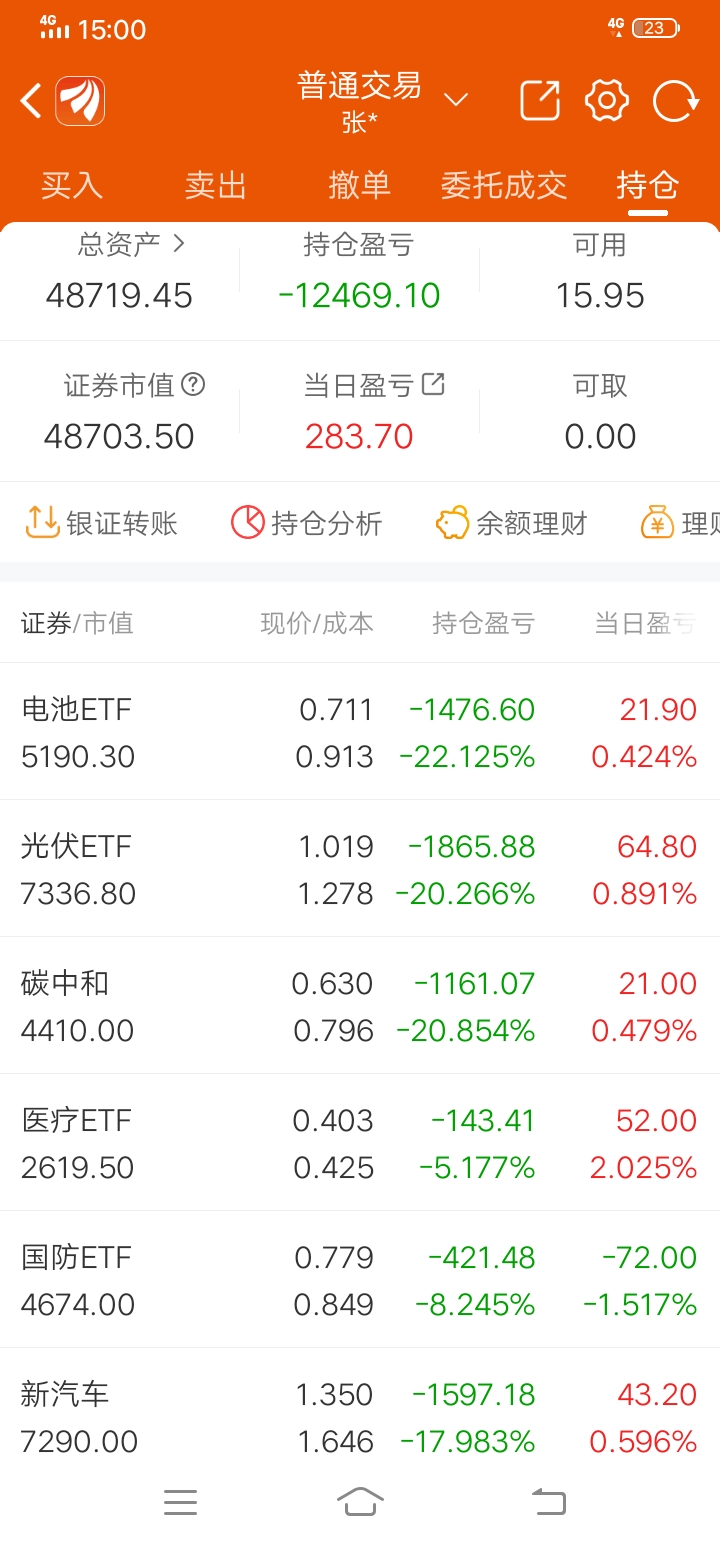Go to the home screen via system home

coord(360,1501)
